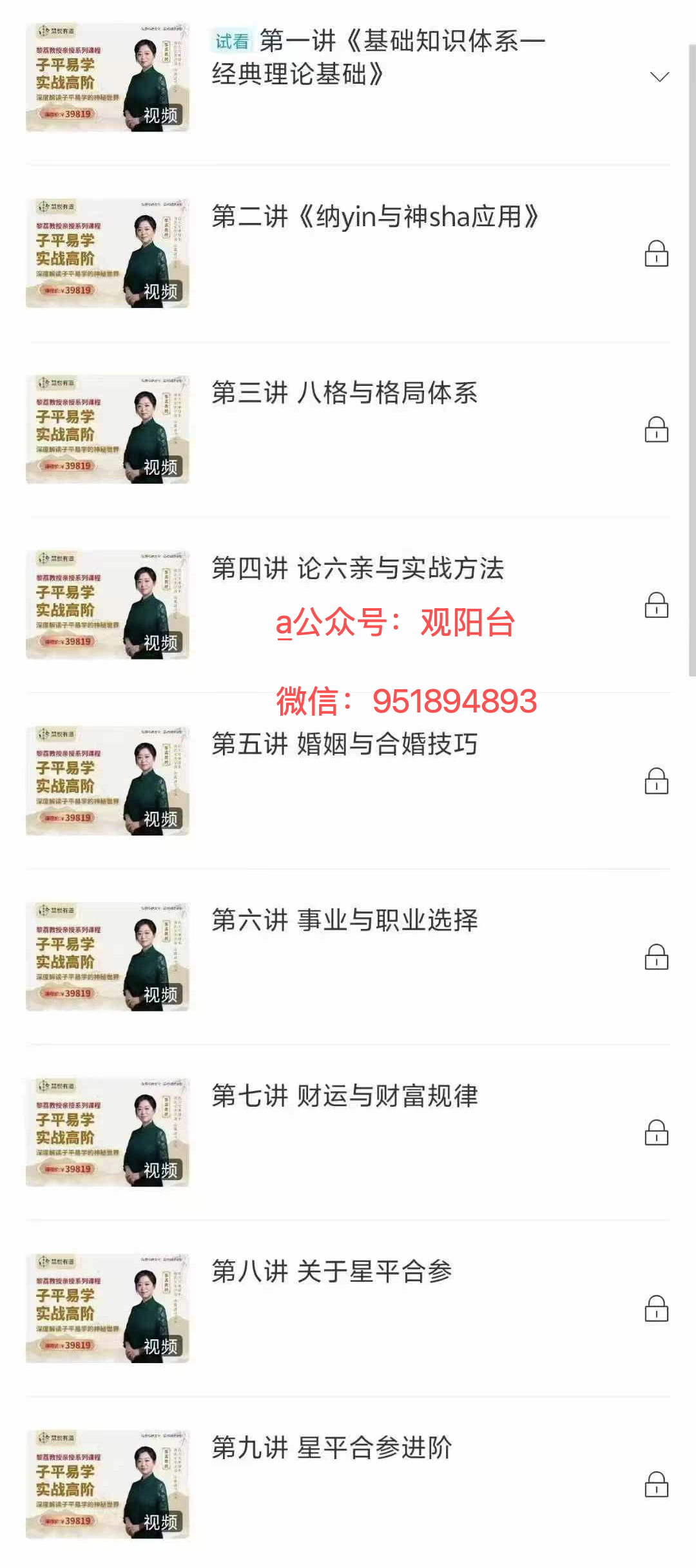Viewport: 696px width, 1568px height.
Task: Go to 第九讲 星平合参进阶
Action: pyautogui.click(x=332, y=1448)
